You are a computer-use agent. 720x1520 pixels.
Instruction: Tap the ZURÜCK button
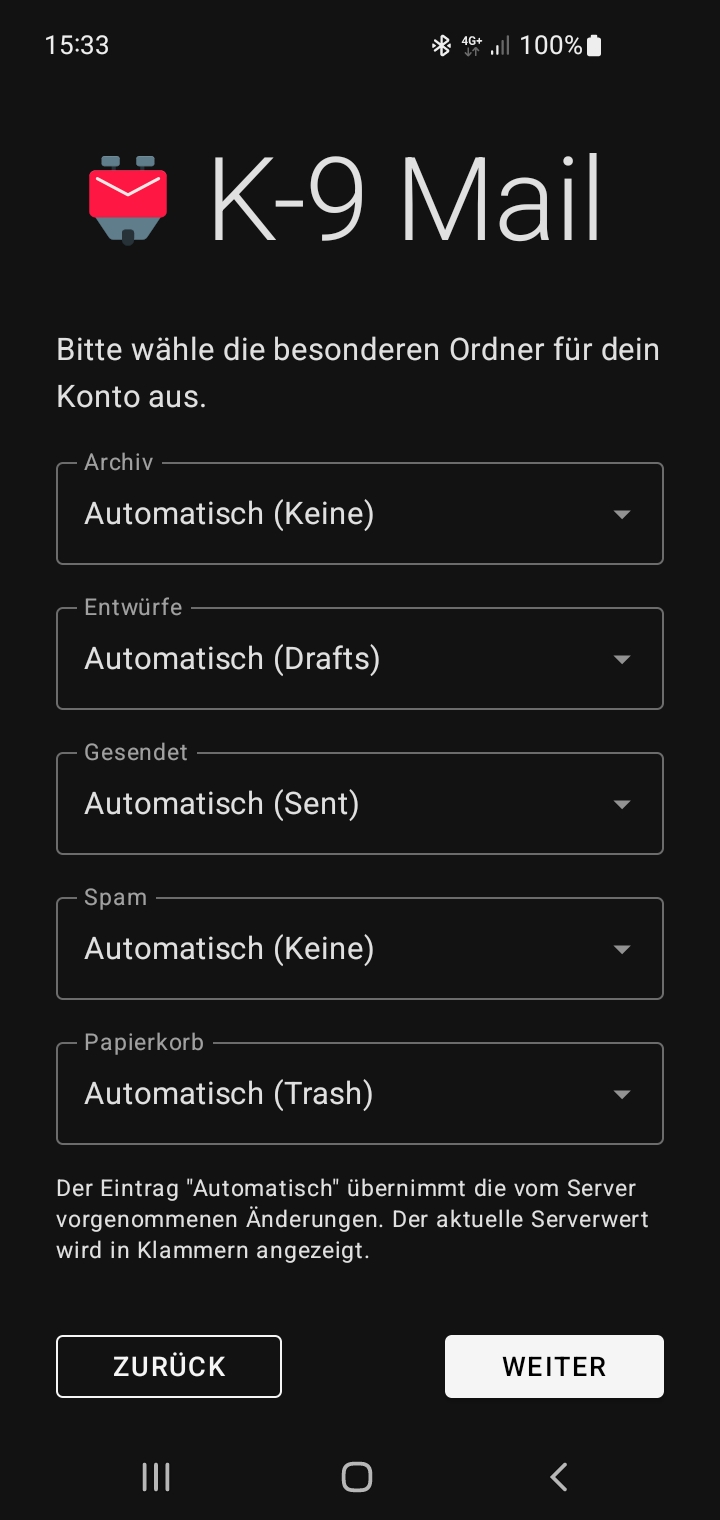click(169, 1366)
